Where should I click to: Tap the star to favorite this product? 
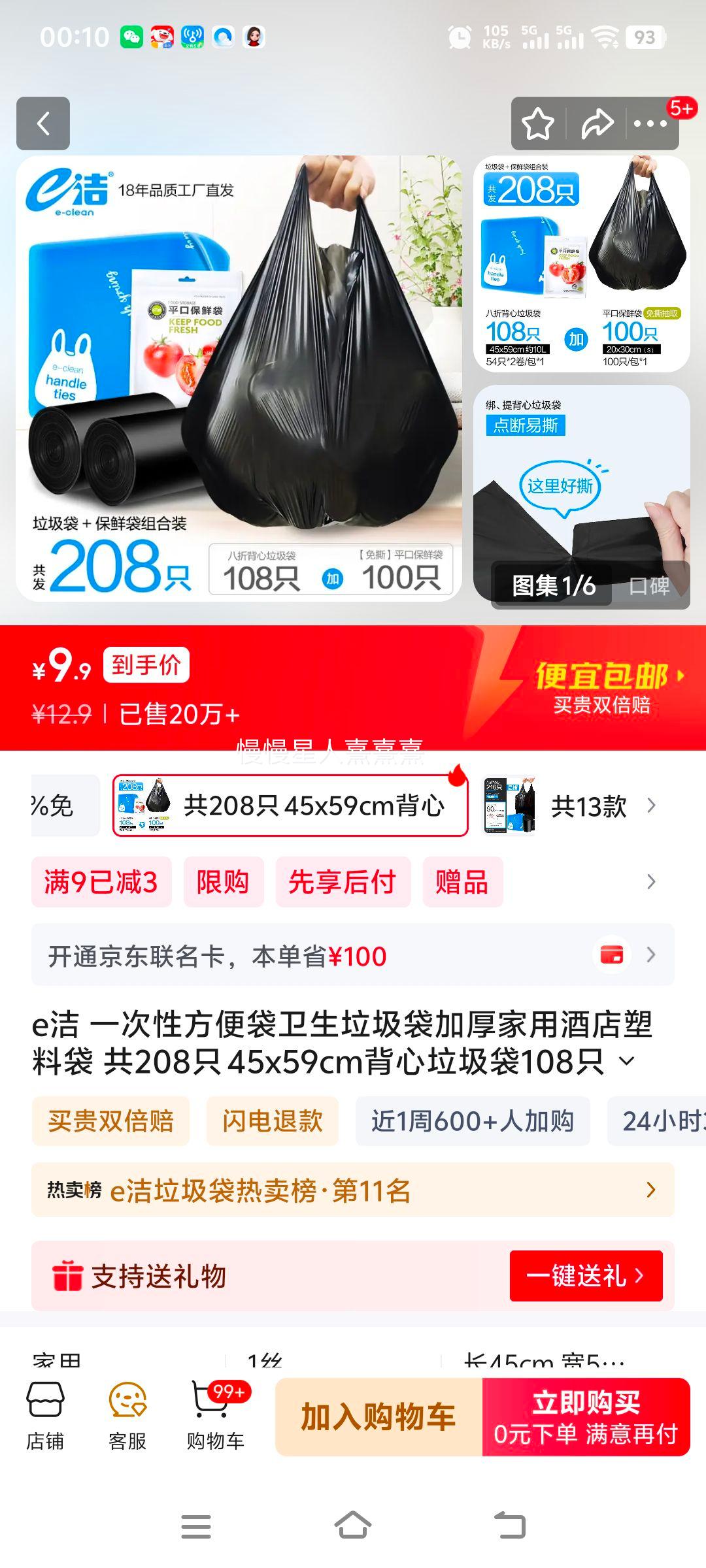tap(538, 123)
